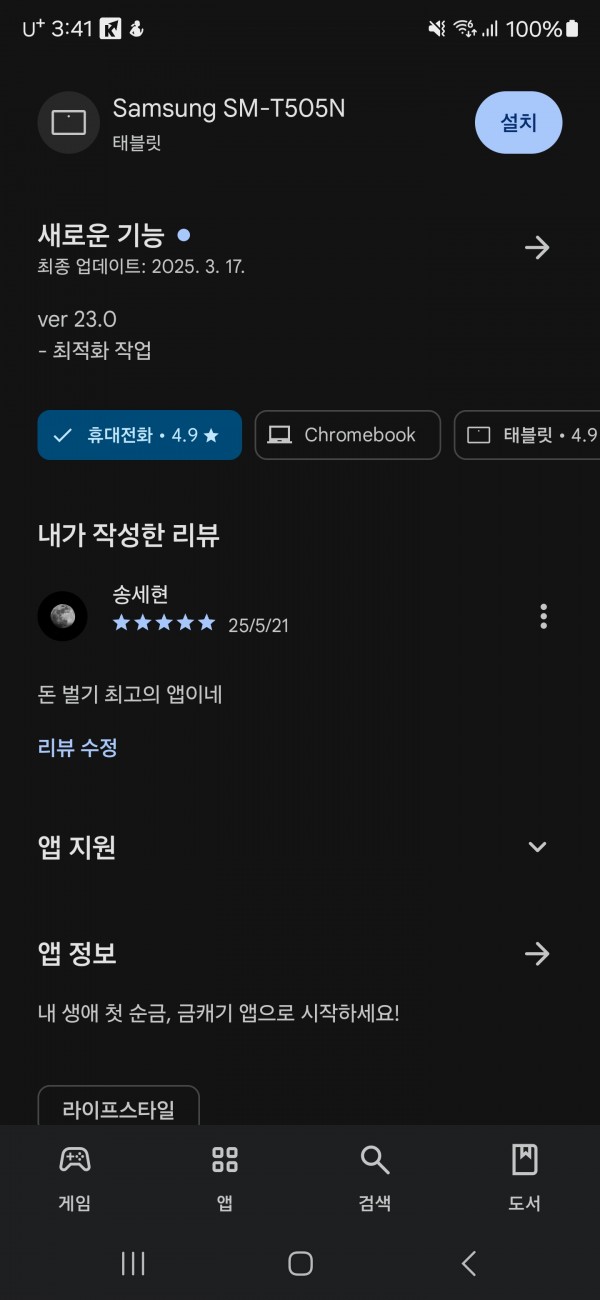Viewport: 600px width, 1300px height.
Task: Switch to the 게임 tab
Action: click(x=75, y=1178)
